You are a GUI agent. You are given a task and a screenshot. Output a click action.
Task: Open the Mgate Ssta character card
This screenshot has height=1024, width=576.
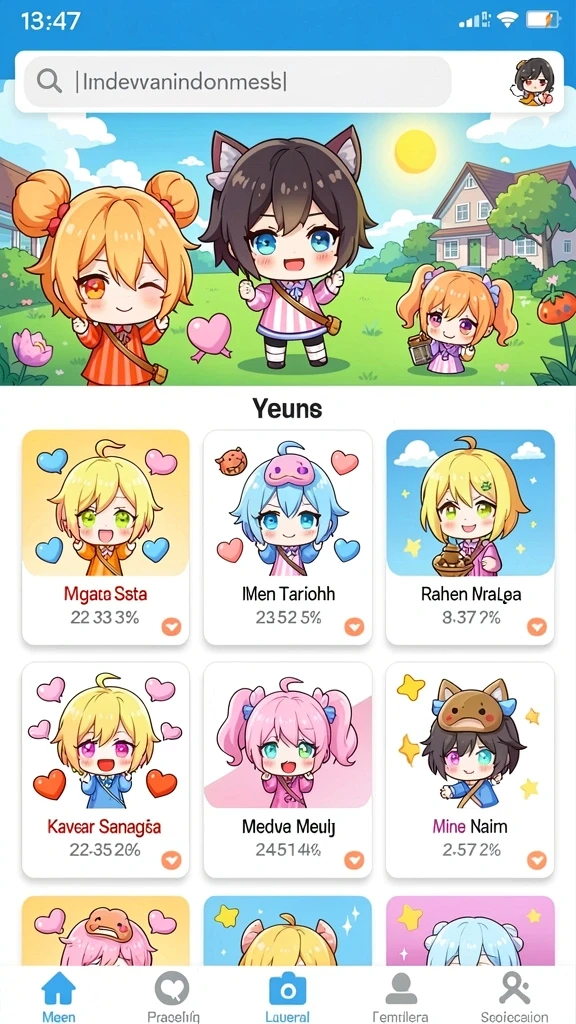(x=106, y=537)
